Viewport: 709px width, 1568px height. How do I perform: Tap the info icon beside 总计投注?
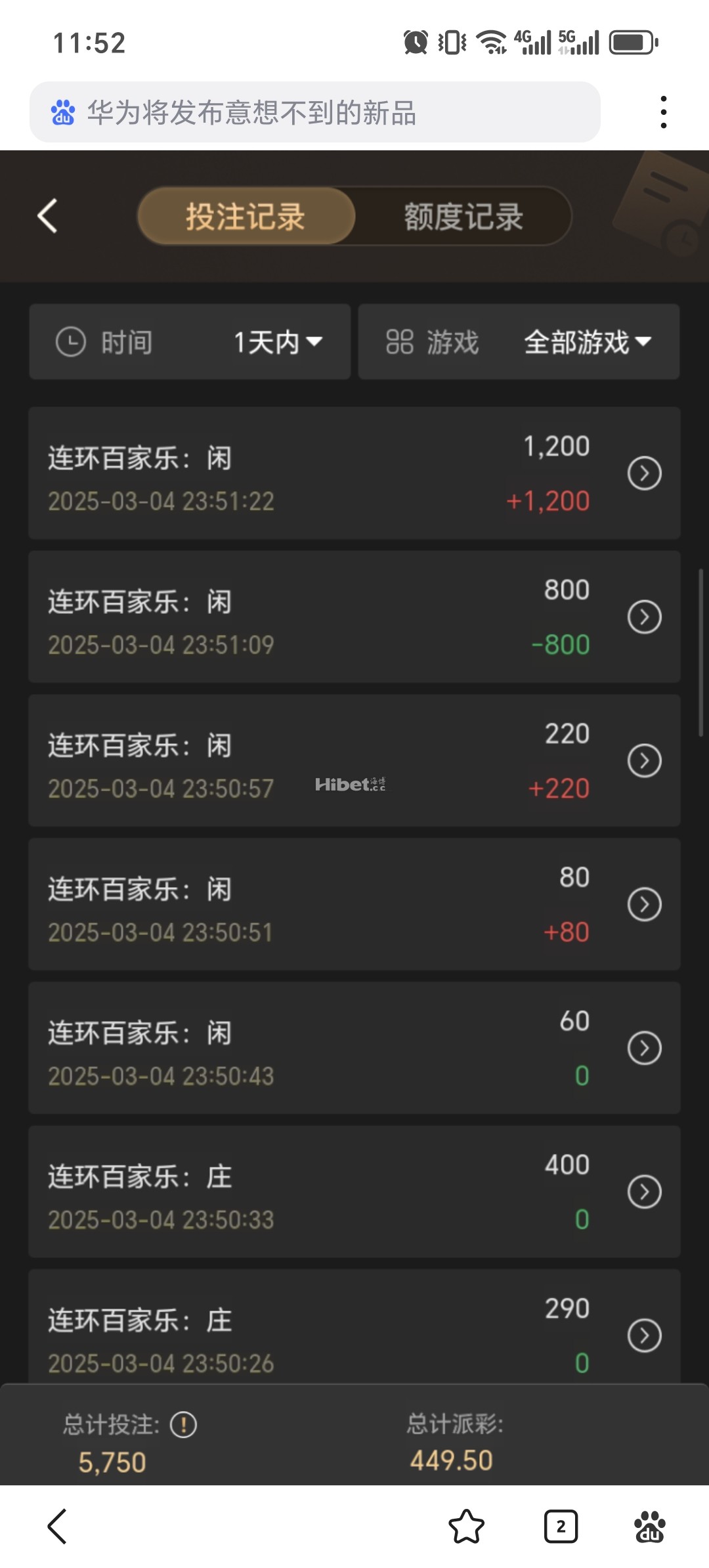183,1425
